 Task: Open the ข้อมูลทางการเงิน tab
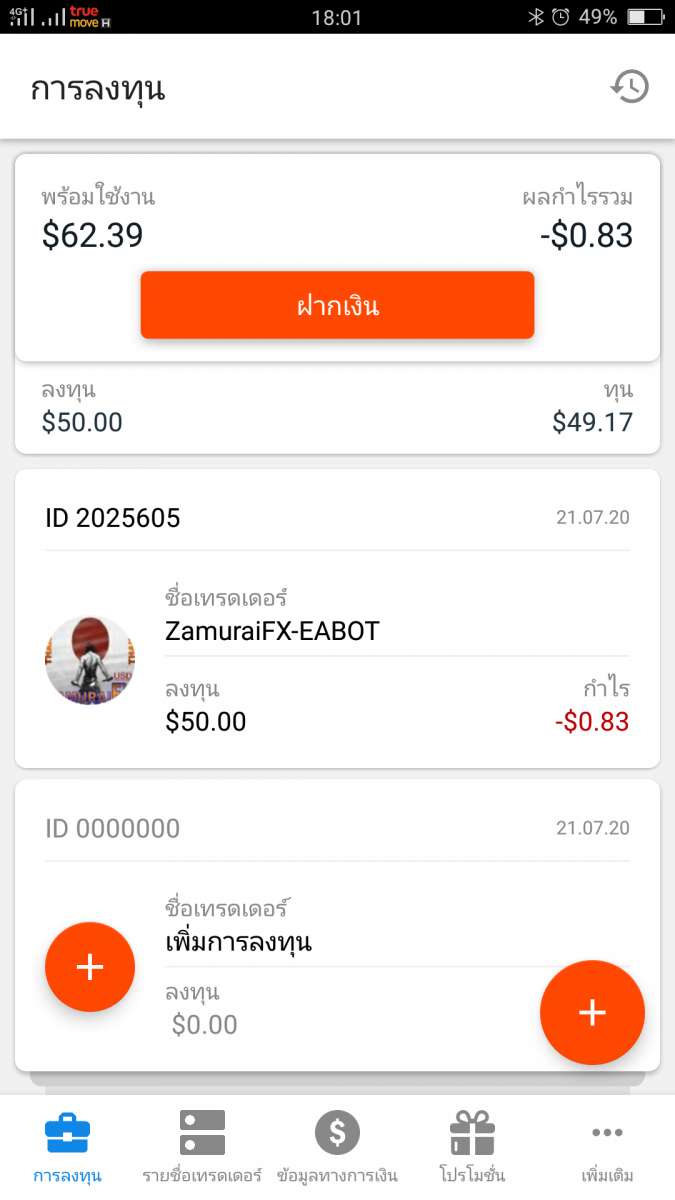[x=337, y=1147]
